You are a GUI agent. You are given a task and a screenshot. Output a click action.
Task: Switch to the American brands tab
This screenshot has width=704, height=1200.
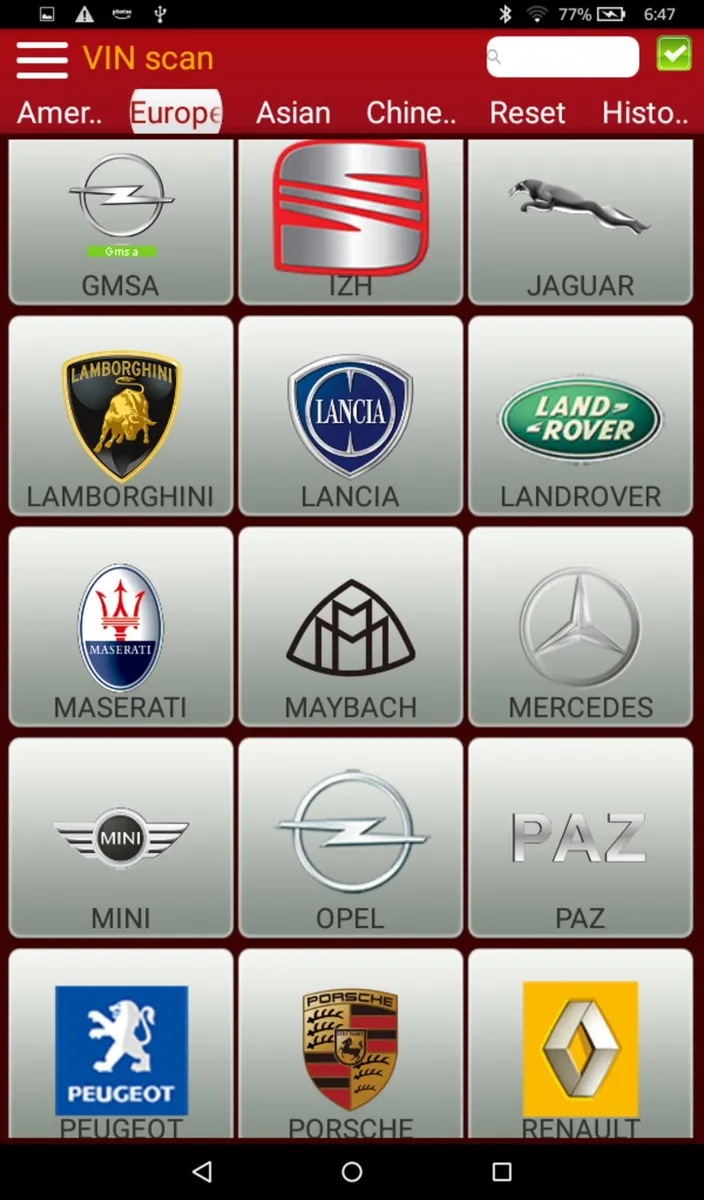click(60, 112)
